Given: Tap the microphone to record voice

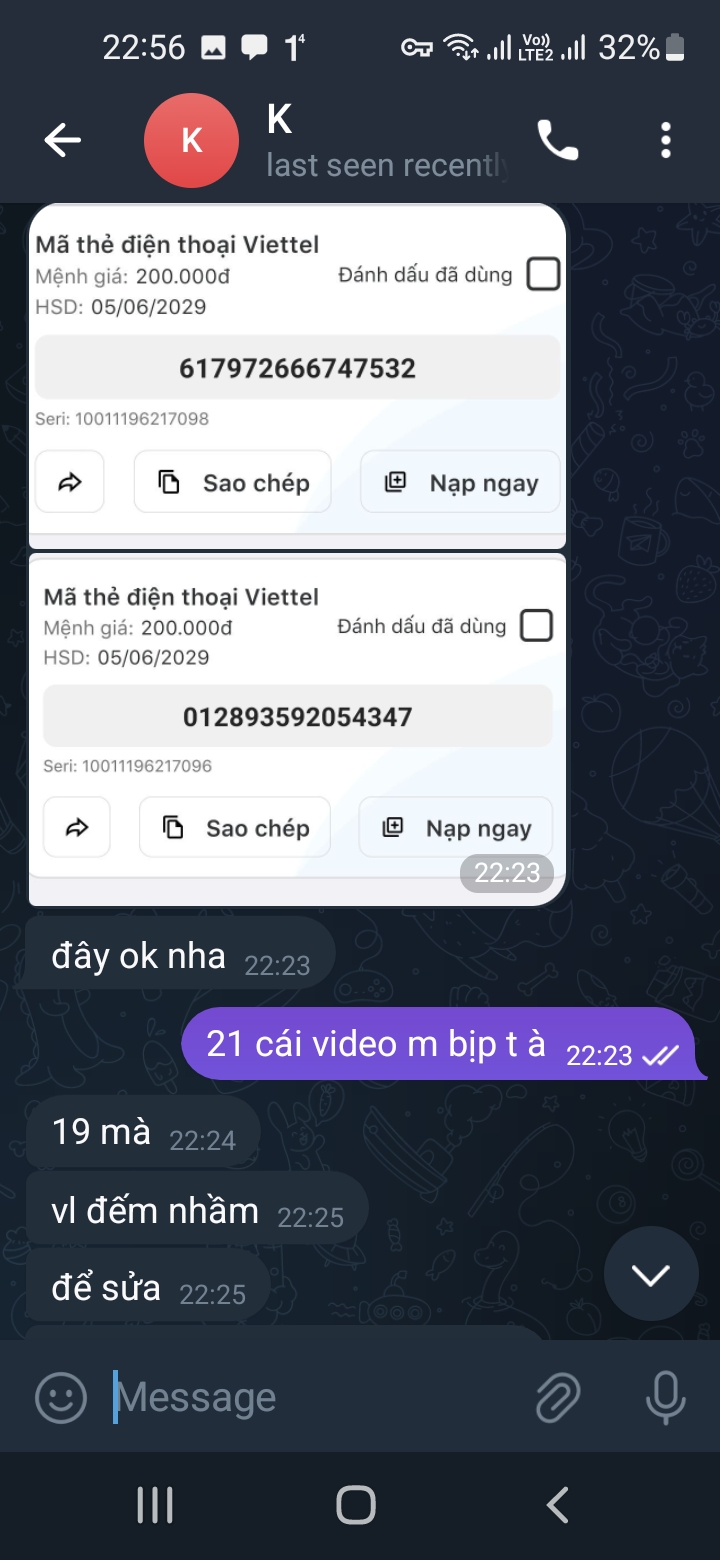Looking at the screenshot, I should [665, 1396].
